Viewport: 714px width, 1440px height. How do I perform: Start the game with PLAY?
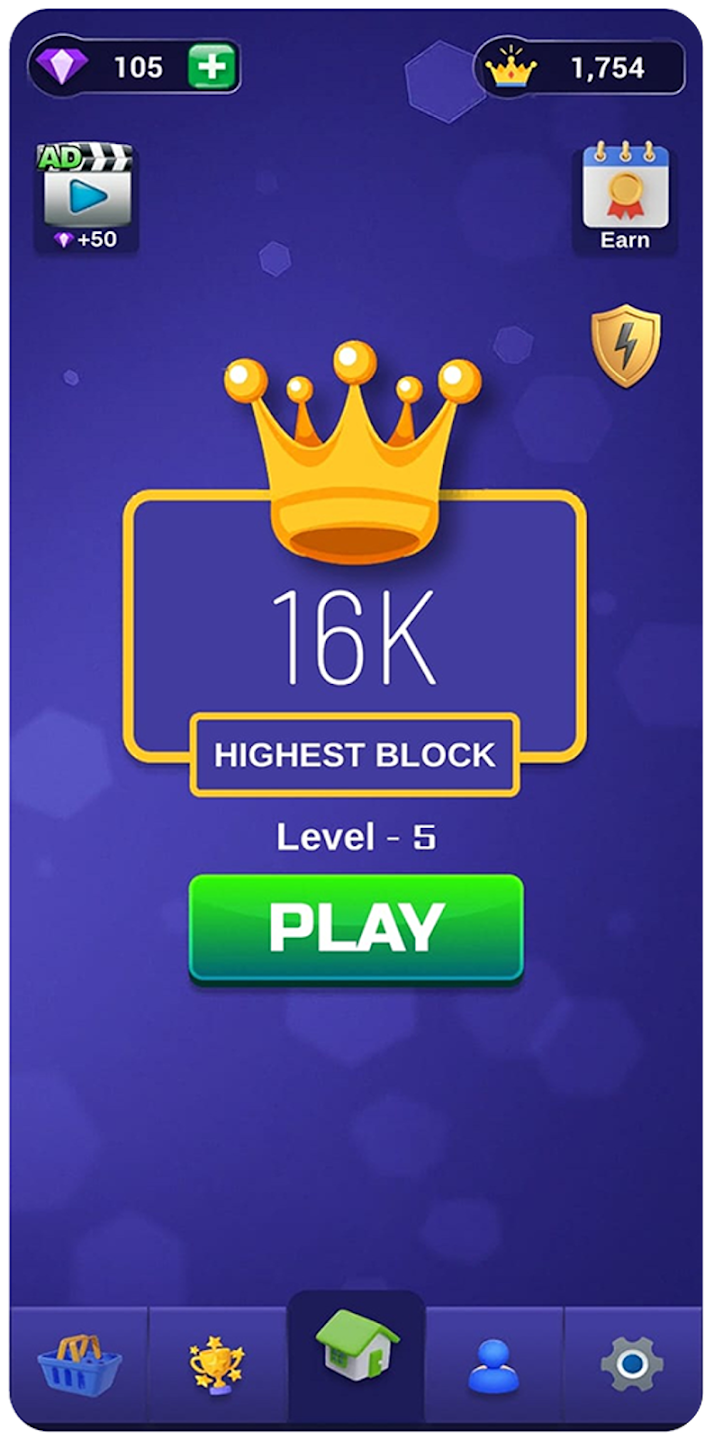pyautogui.click(x=356, y=928)
